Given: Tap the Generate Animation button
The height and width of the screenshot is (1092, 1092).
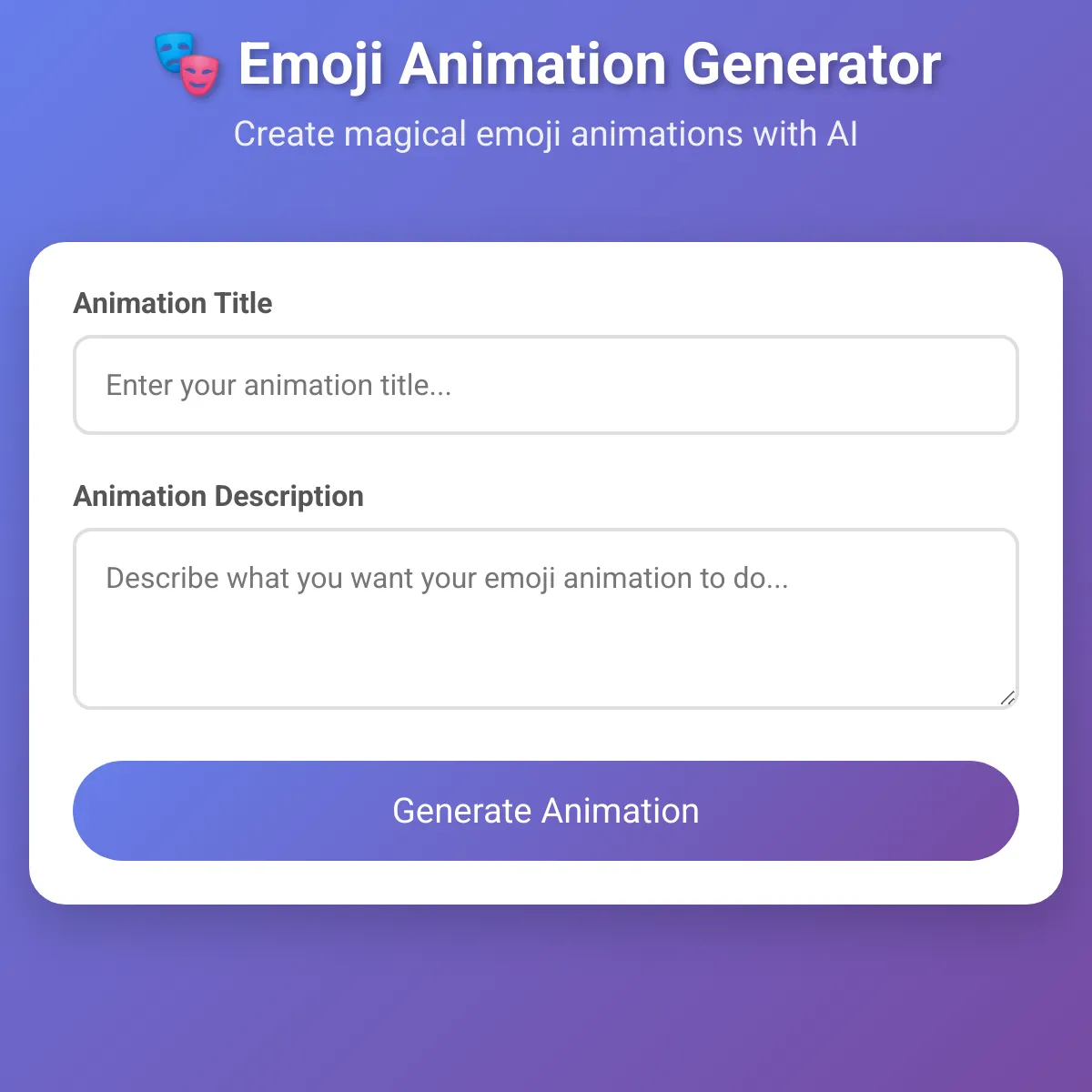Looking at the screenshot, I should click(545, 811).
